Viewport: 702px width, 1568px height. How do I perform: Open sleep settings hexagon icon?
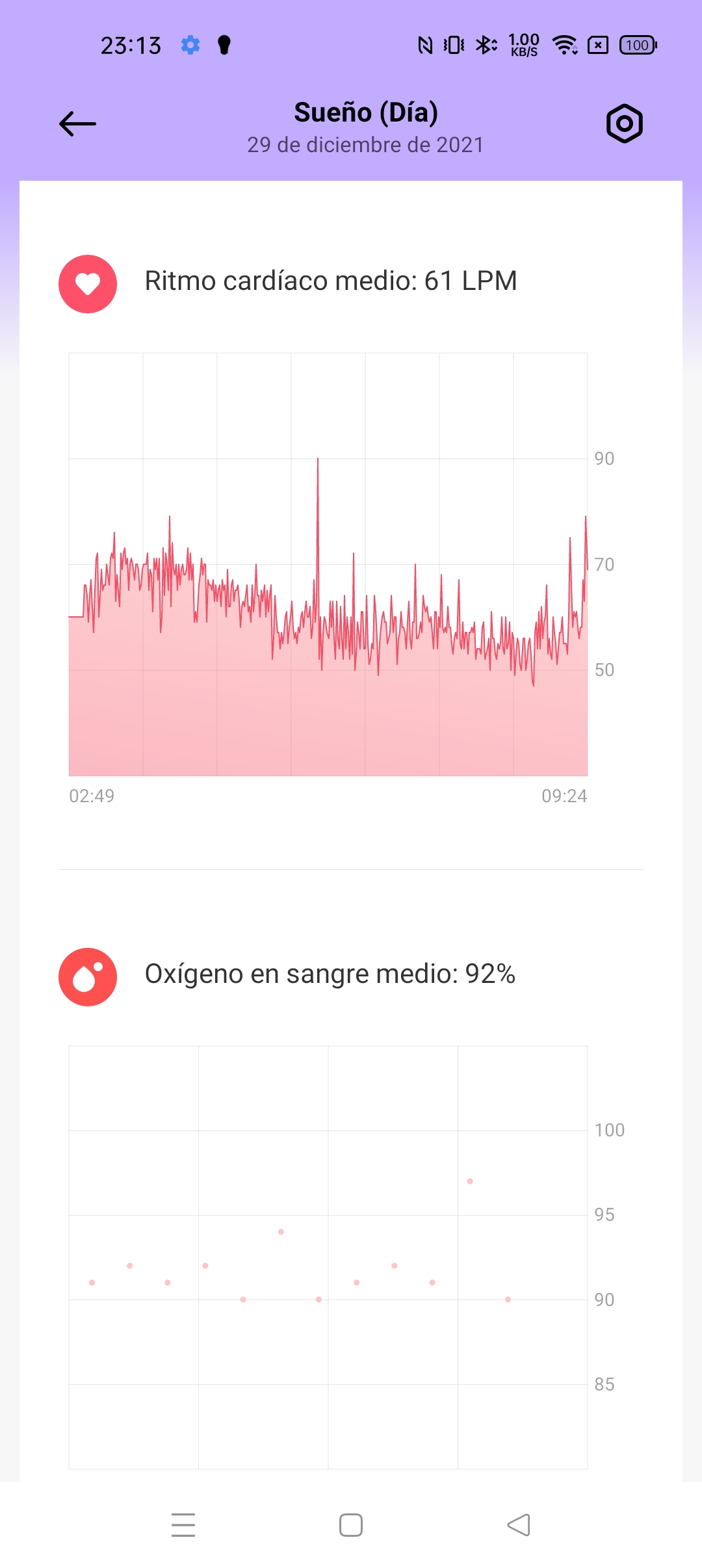[x=624, y=124]
